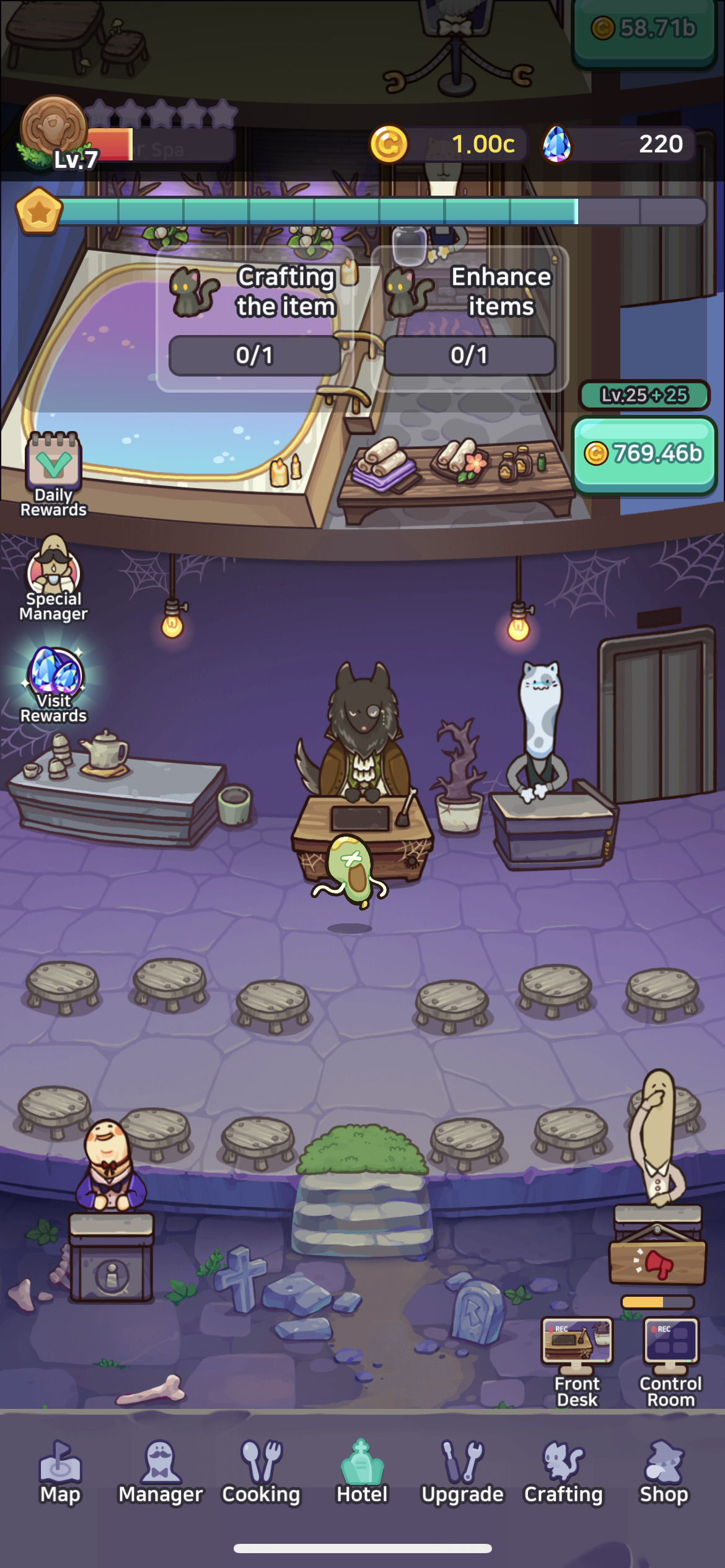View the Enhance items quest
Viewport: 725px width, 1568px height.
469,320
